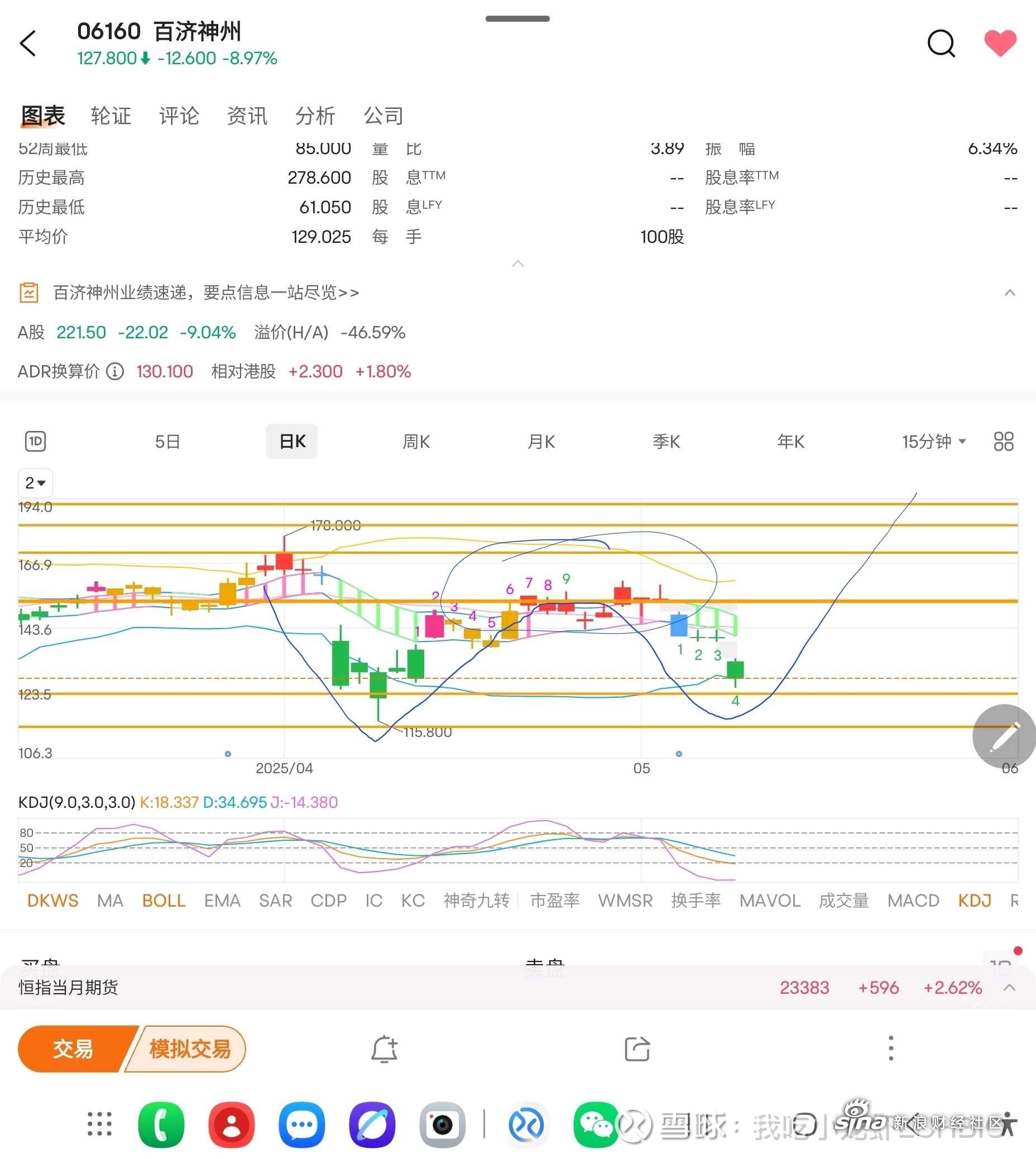Open the 15分钟 interval dropdown
This screenshot has width=1036, height=1159.
click(x=933, y=442)
